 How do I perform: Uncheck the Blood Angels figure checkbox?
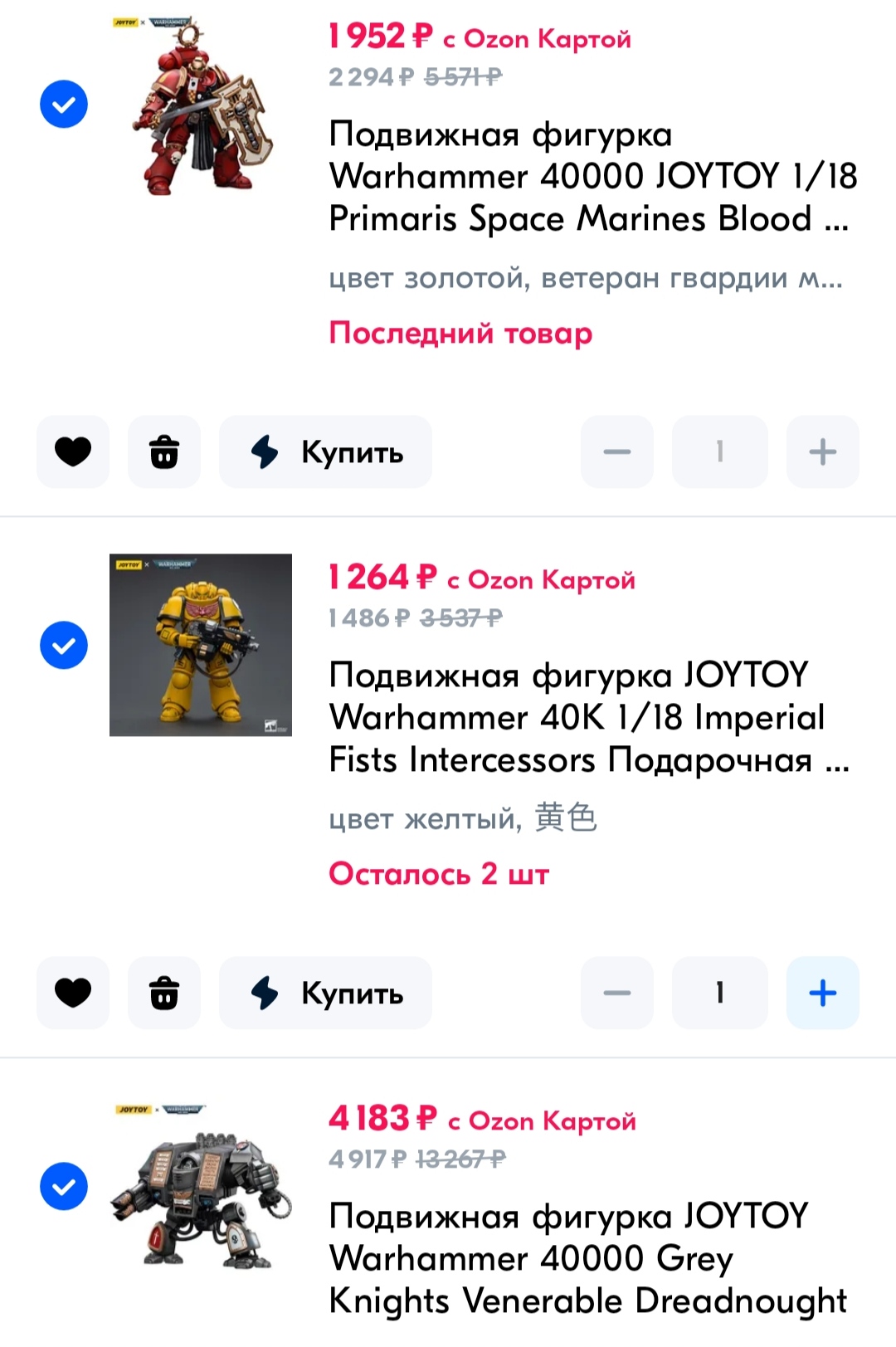click(x=64, y=105)
